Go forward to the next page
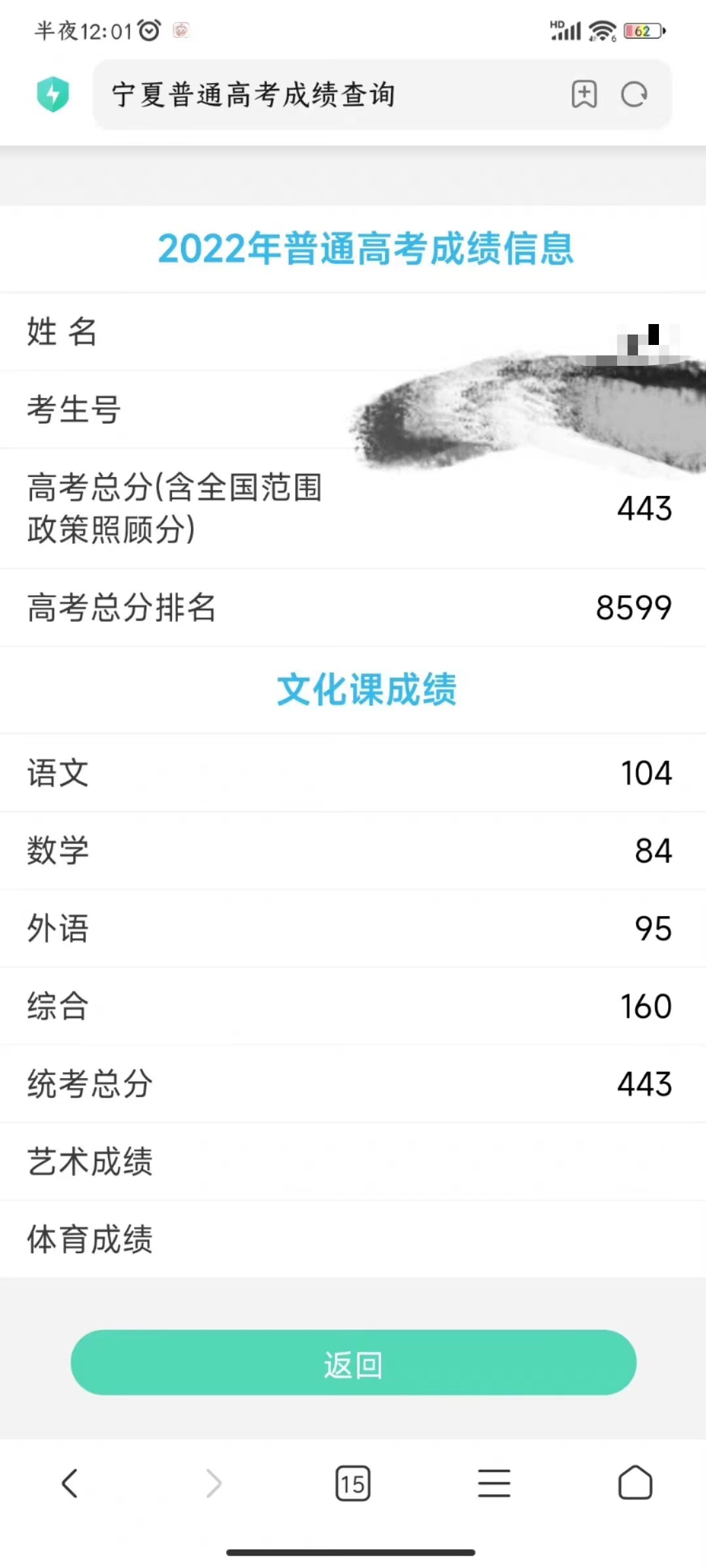706x1568 pixels. pyautogui.click(x=212, y=1482)
